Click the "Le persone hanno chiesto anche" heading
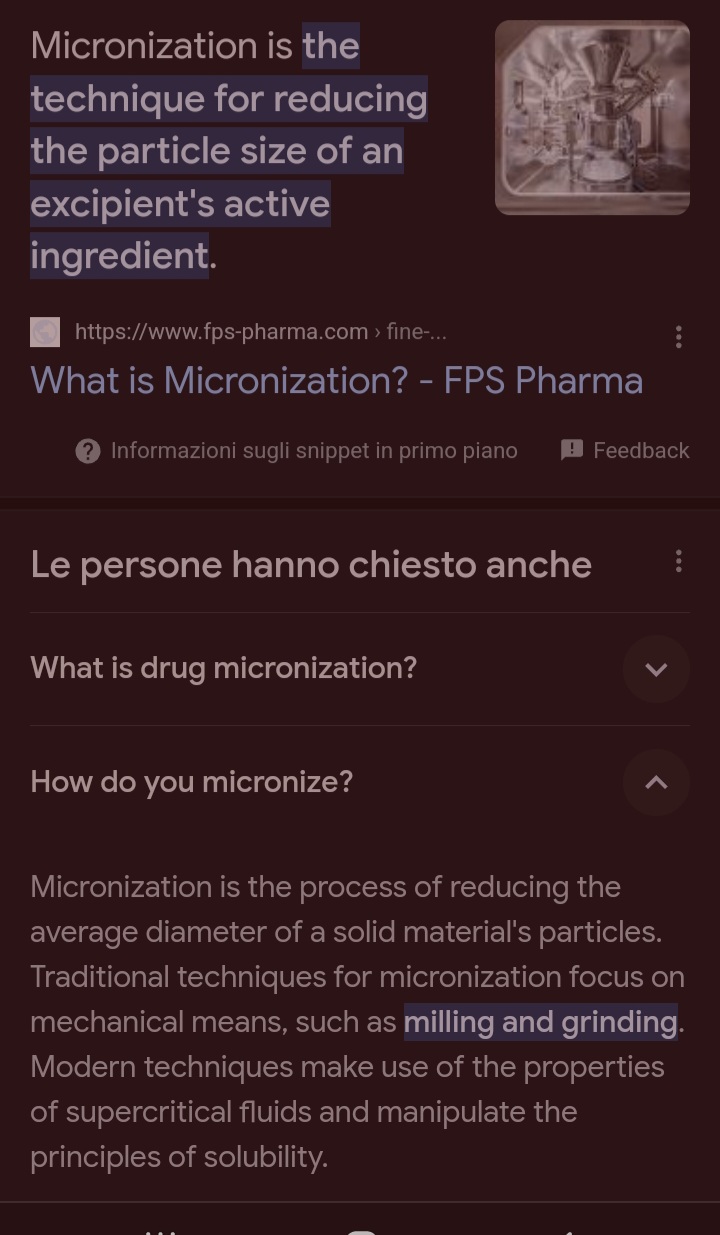Image resolution: width=720 pixels, height=1235 pixels. coord(311,563)
